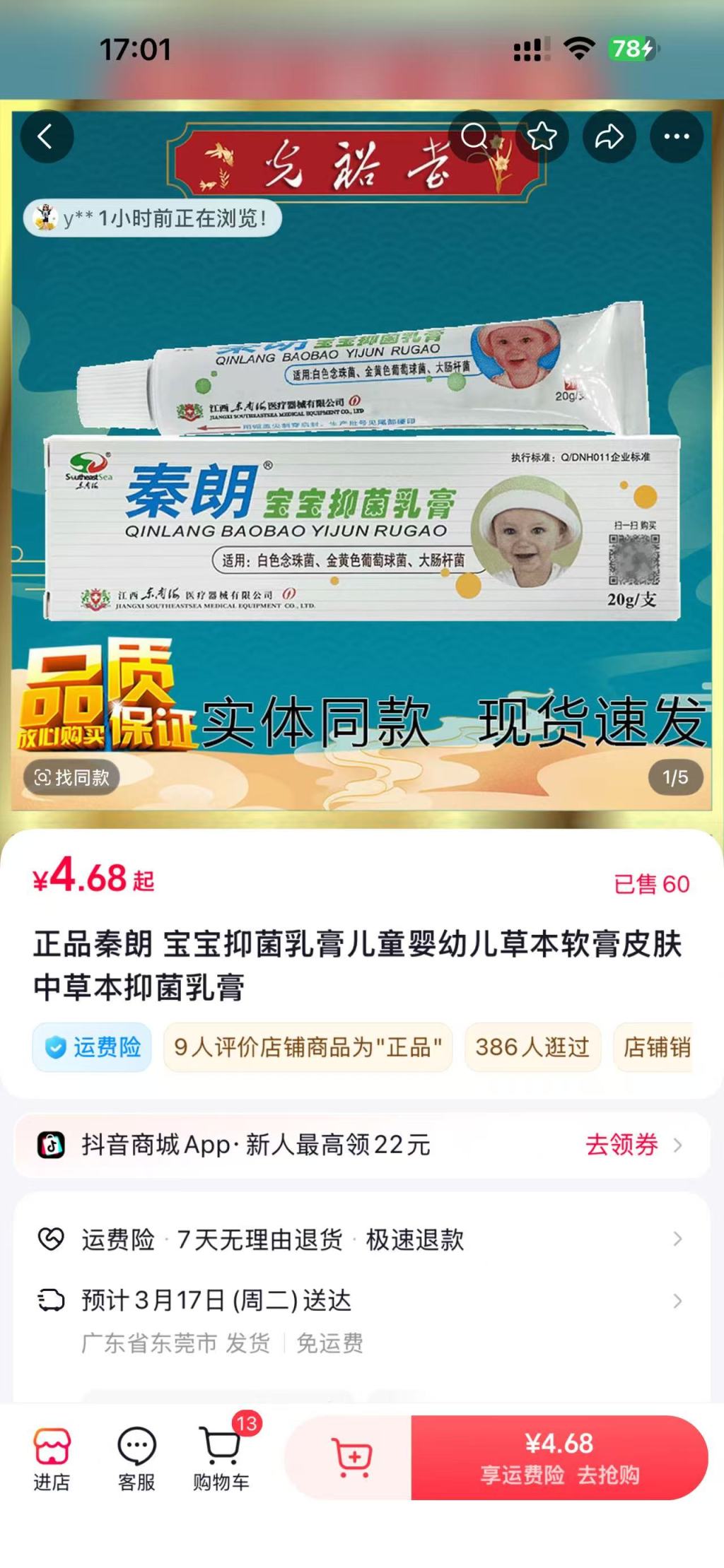724x1568 pixels.
Task: View the 9人评价店铺商品为"正品" chip
Action: point(308,1047)
